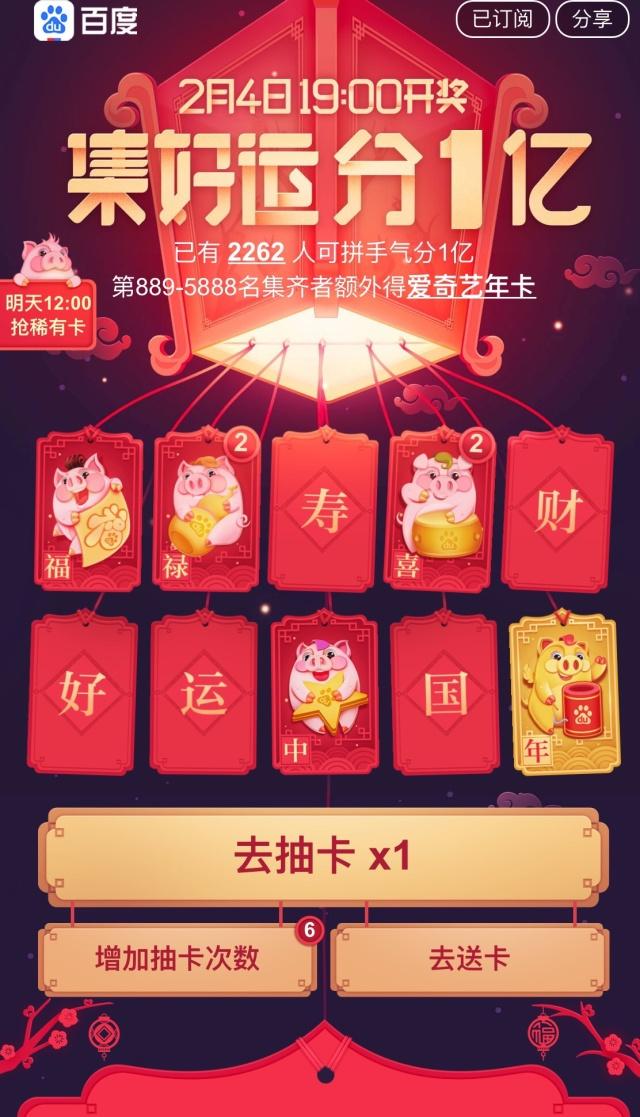This screenshot has height=1117, width=640.
Task: Tap 去送卡 to gift a card
Action: (x=469, y=958)
